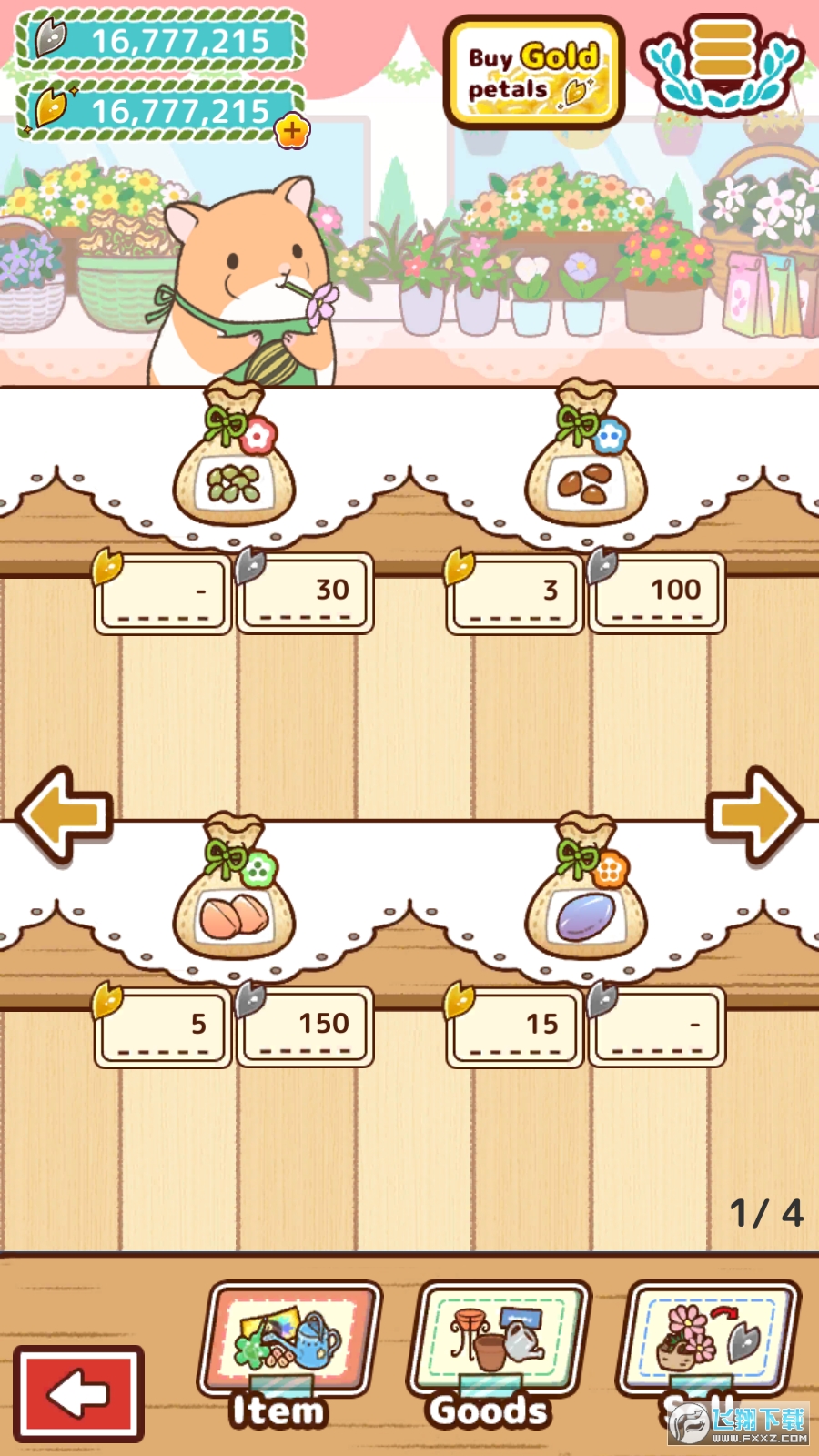The width and height of the screenshot is (819, 1456).
Task: Open the hamburger menu with laurel wreath
Action: pyautogui.click(x=723, y=62)
